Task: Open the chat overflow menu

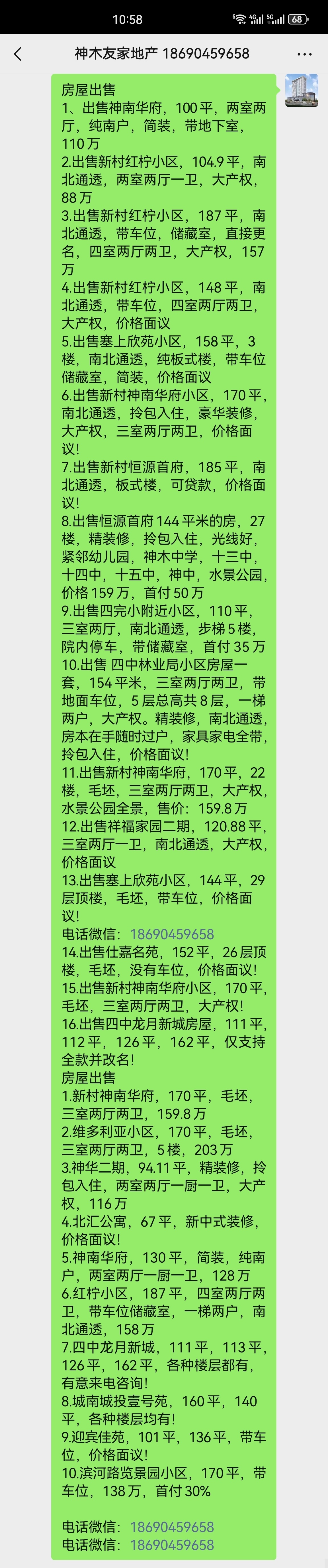Action: tap(304, 54)
